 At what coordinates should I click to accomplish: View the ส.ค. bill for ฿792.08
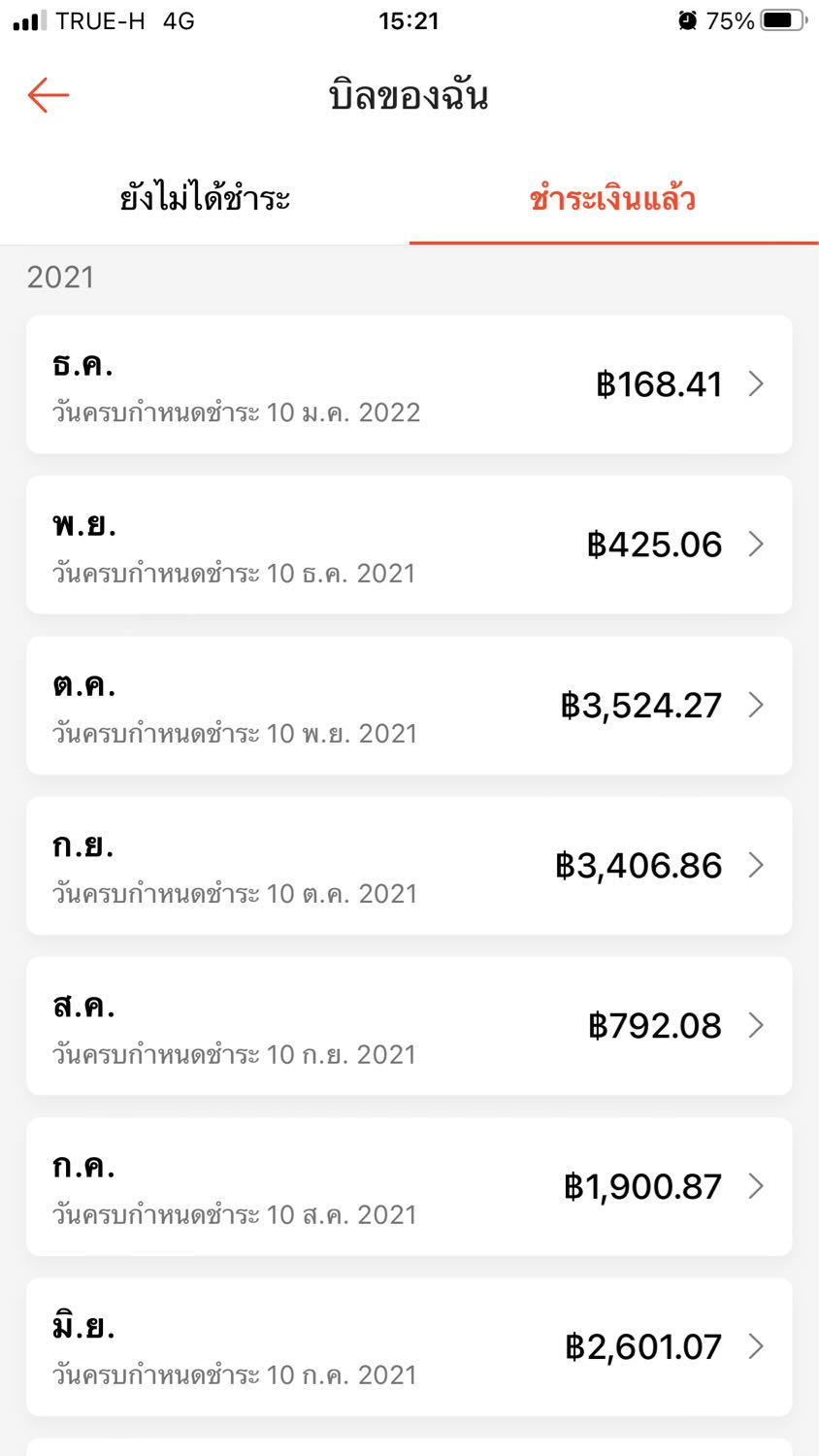[409, 1026]
